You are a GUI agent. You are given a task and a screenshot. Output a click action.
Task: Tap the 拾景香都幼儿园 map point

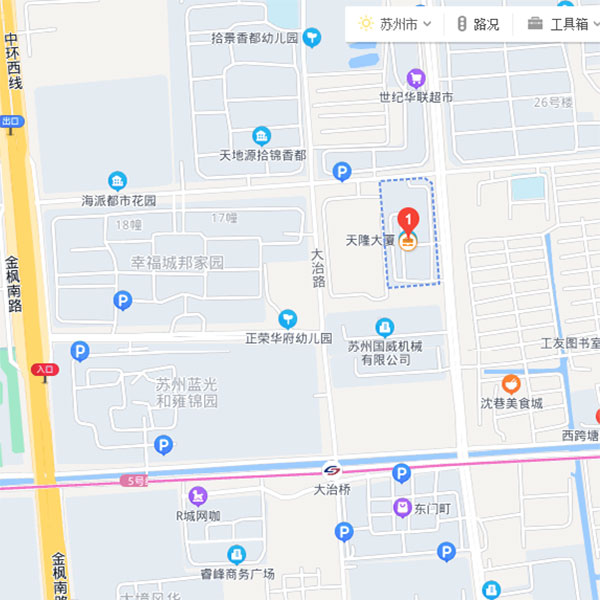pyautogui.click(x=313, y=38)
